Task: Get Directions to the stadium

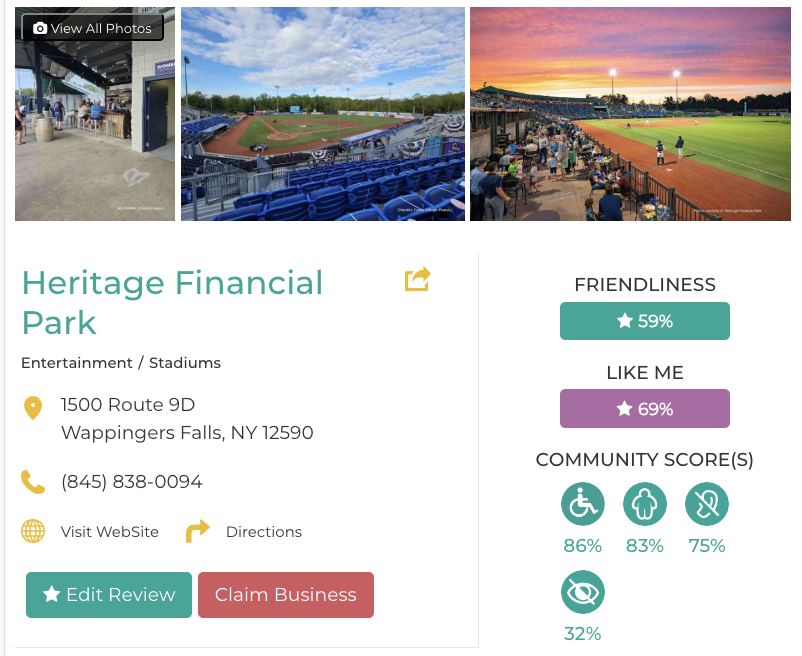Action: click(x=263, y=532)
